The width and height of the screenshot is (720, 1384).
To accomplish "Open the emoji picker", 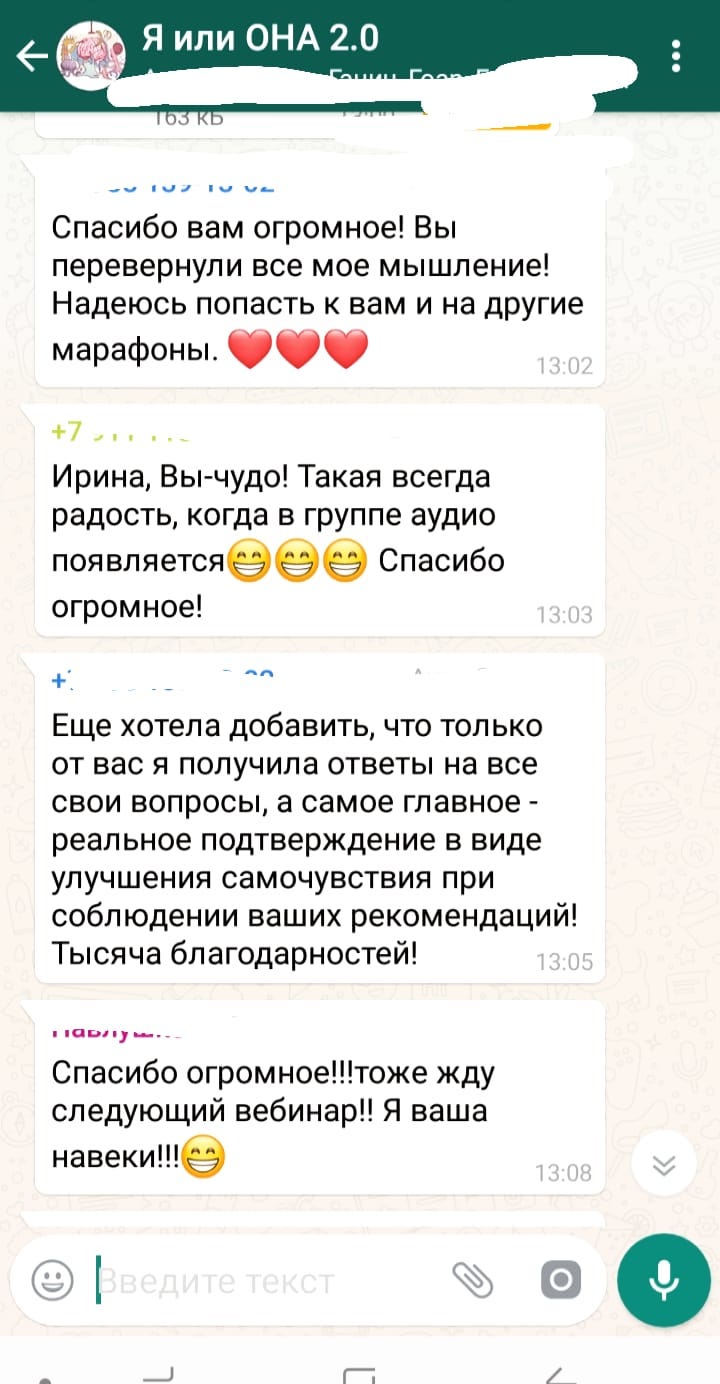I will pos(52,1280).
